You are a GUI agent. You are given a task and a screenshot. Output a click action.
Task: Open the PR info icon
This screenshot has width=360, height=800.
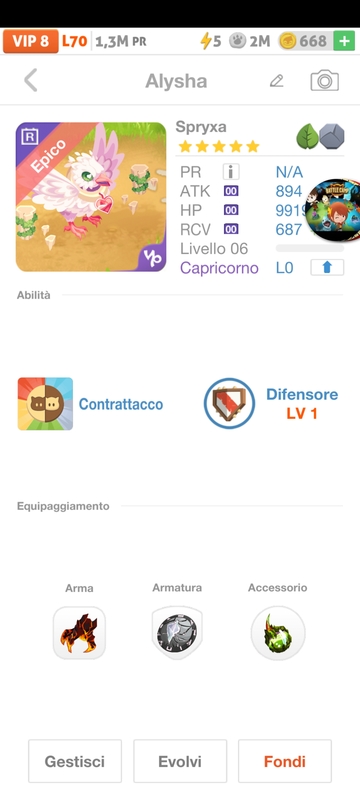[x=231, y=172]
